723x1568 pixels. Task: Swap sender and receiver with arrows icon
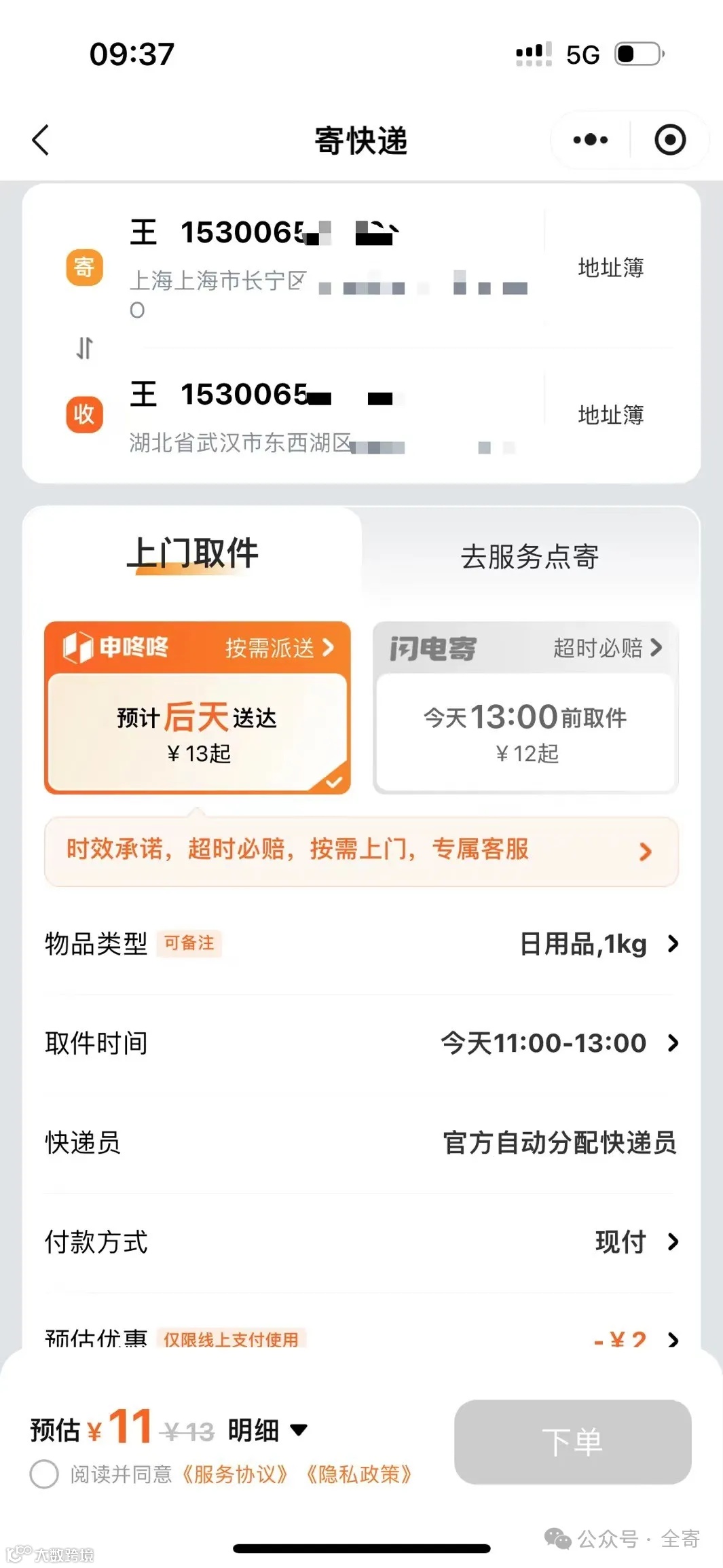pos(83,348)
